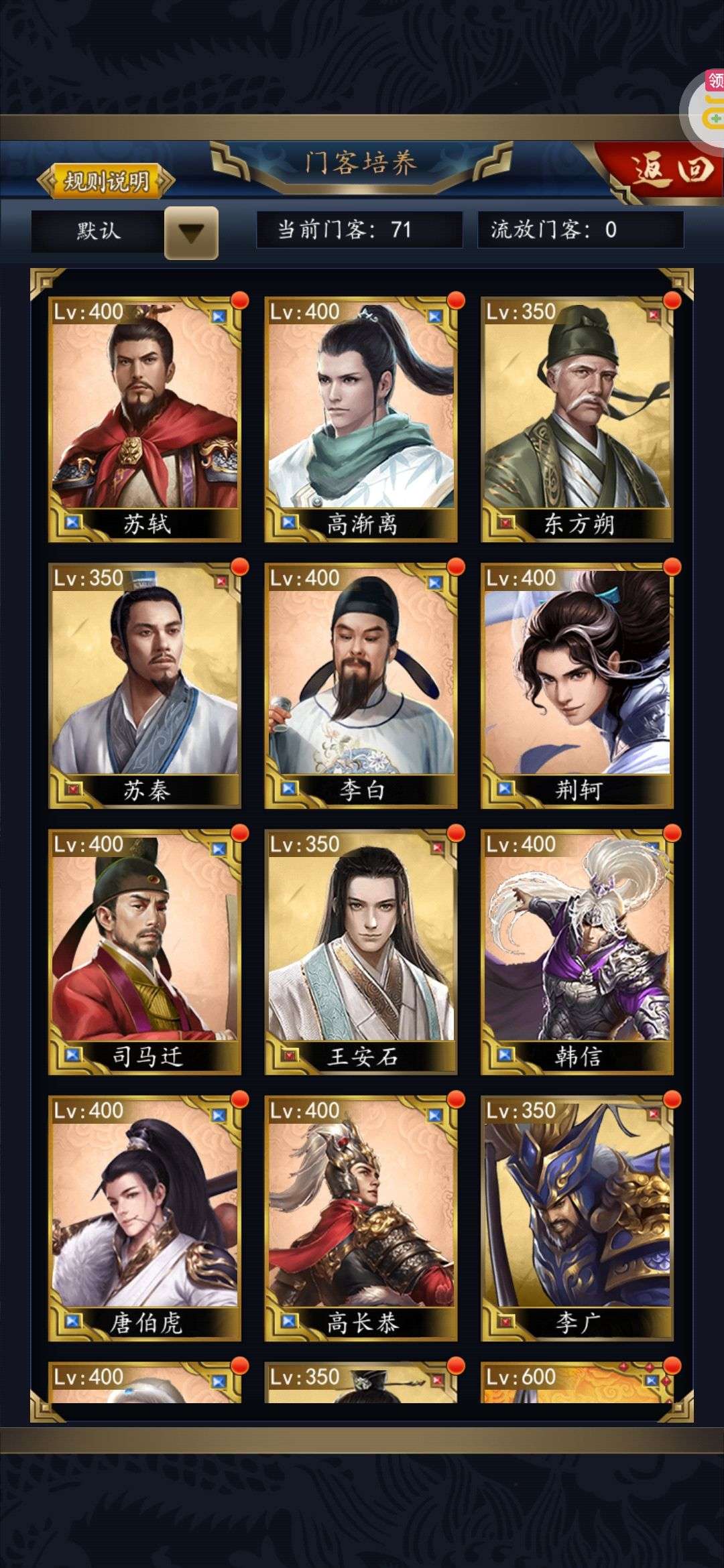Select the 高长恭 retainer card
724x1568 pixels.
[361, 1218]
